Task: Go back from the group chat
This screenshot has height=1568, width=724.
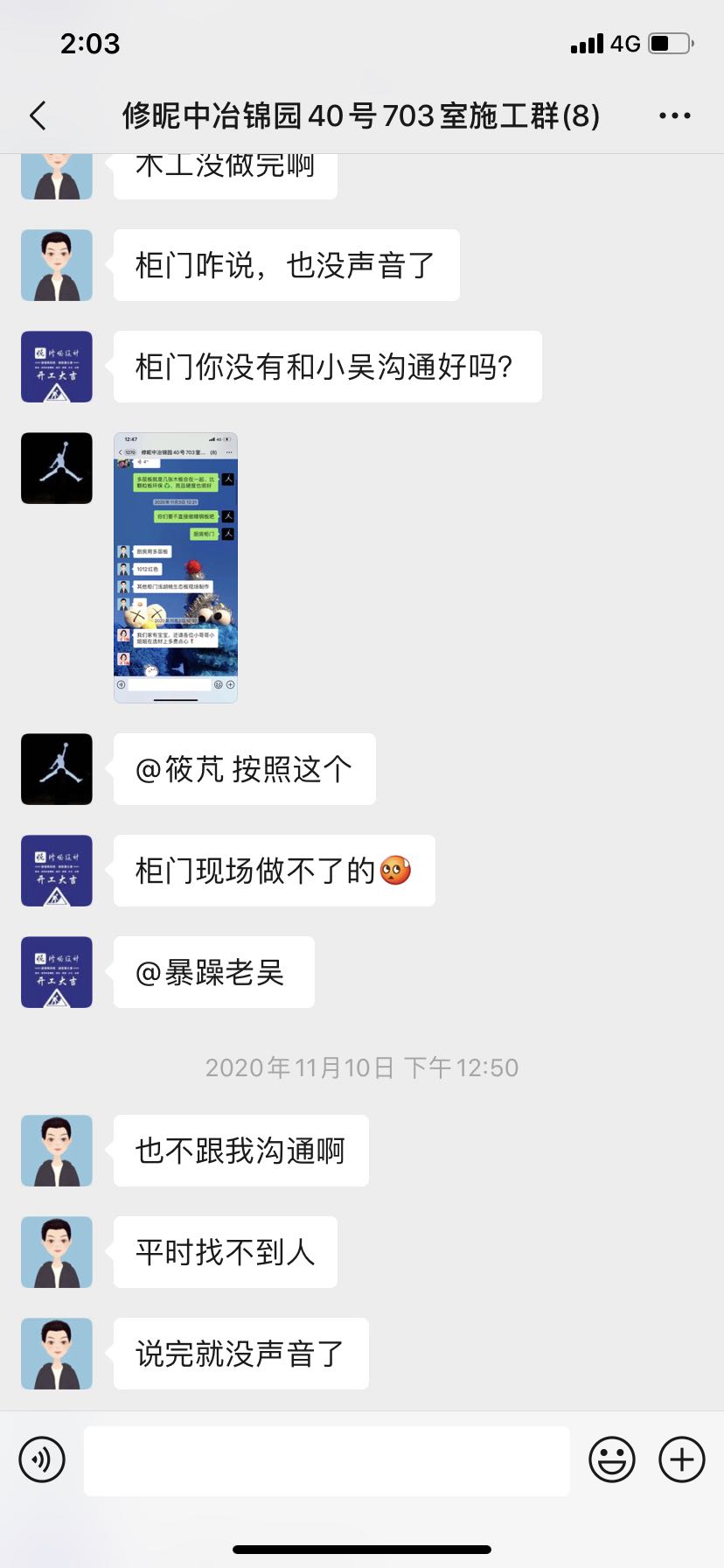Action: click(x=38, y=115)
